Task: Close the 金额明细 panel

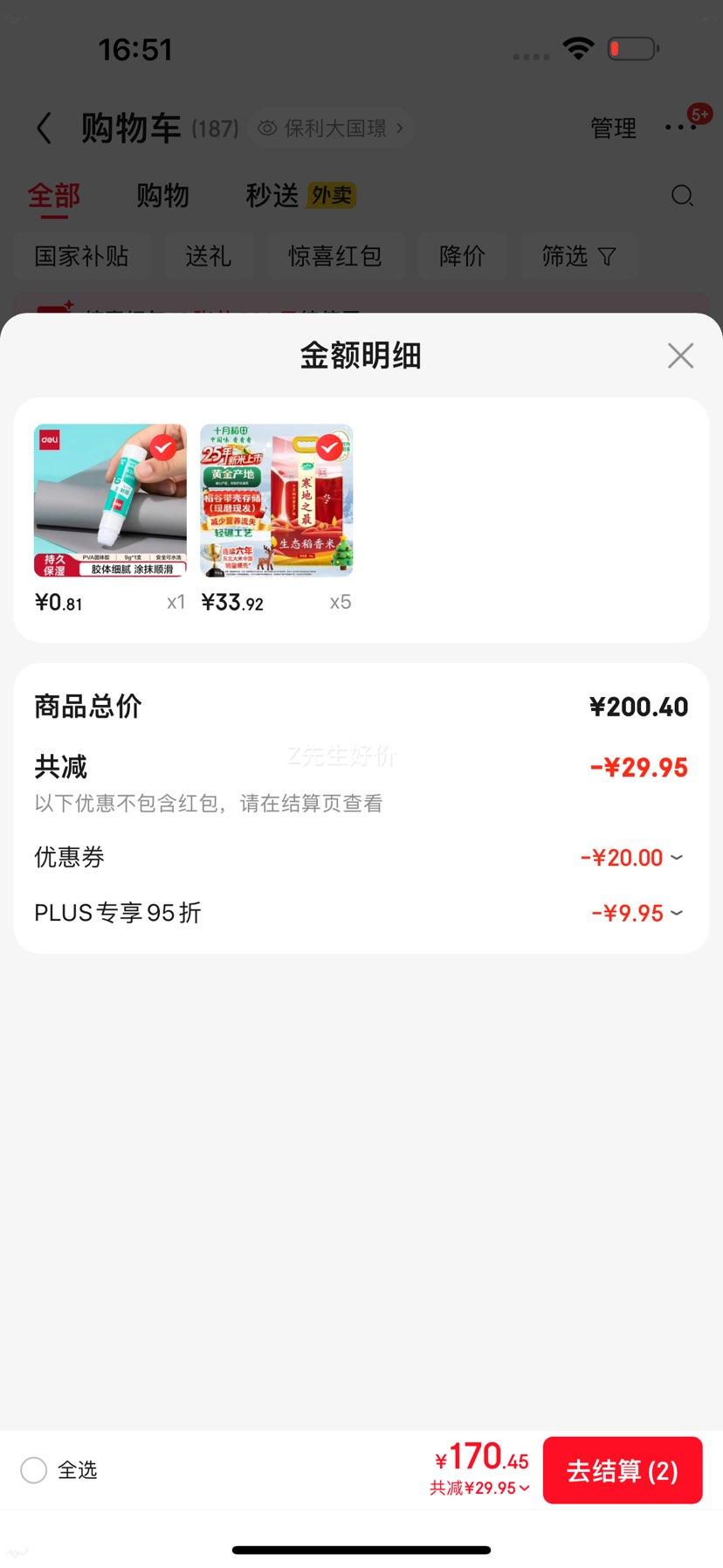Action: (x=680, y=356)
